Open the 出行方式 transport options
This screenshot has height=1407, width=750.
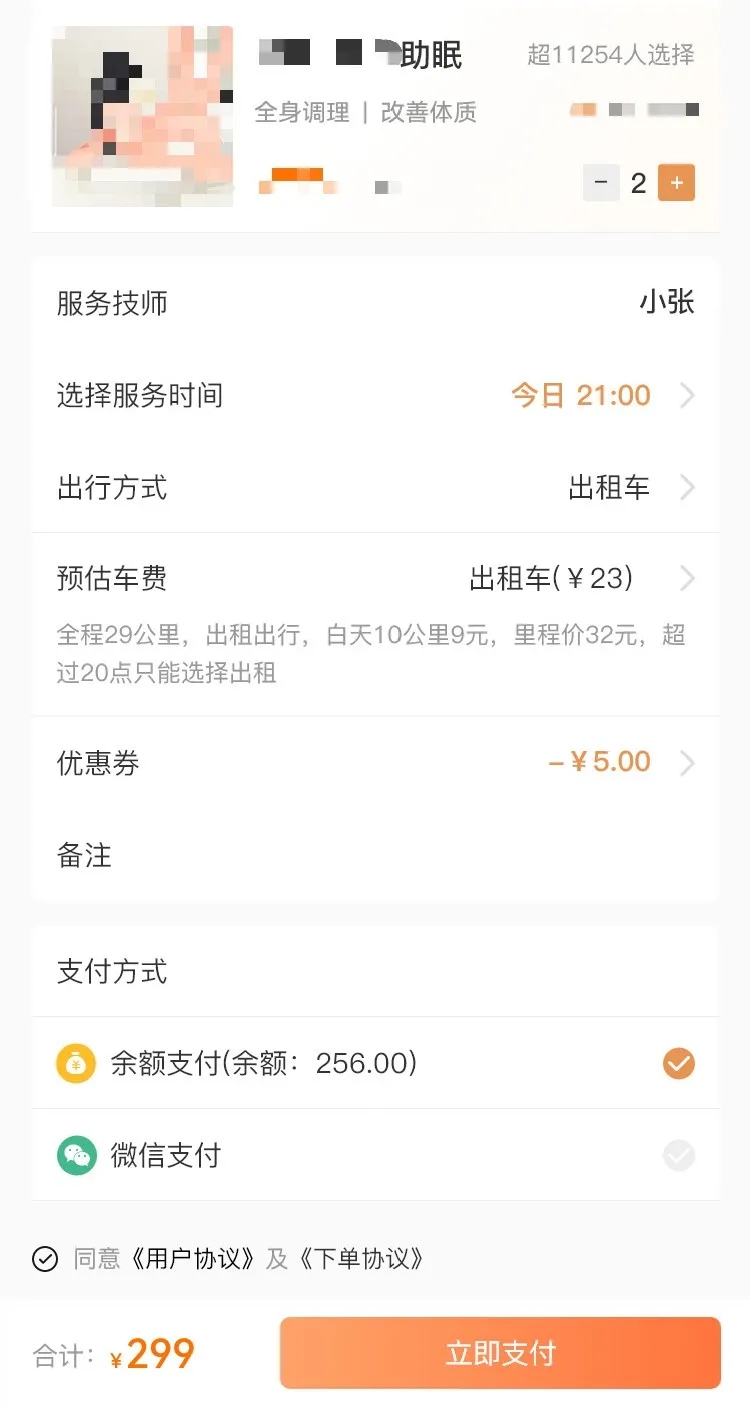(375, 488)
